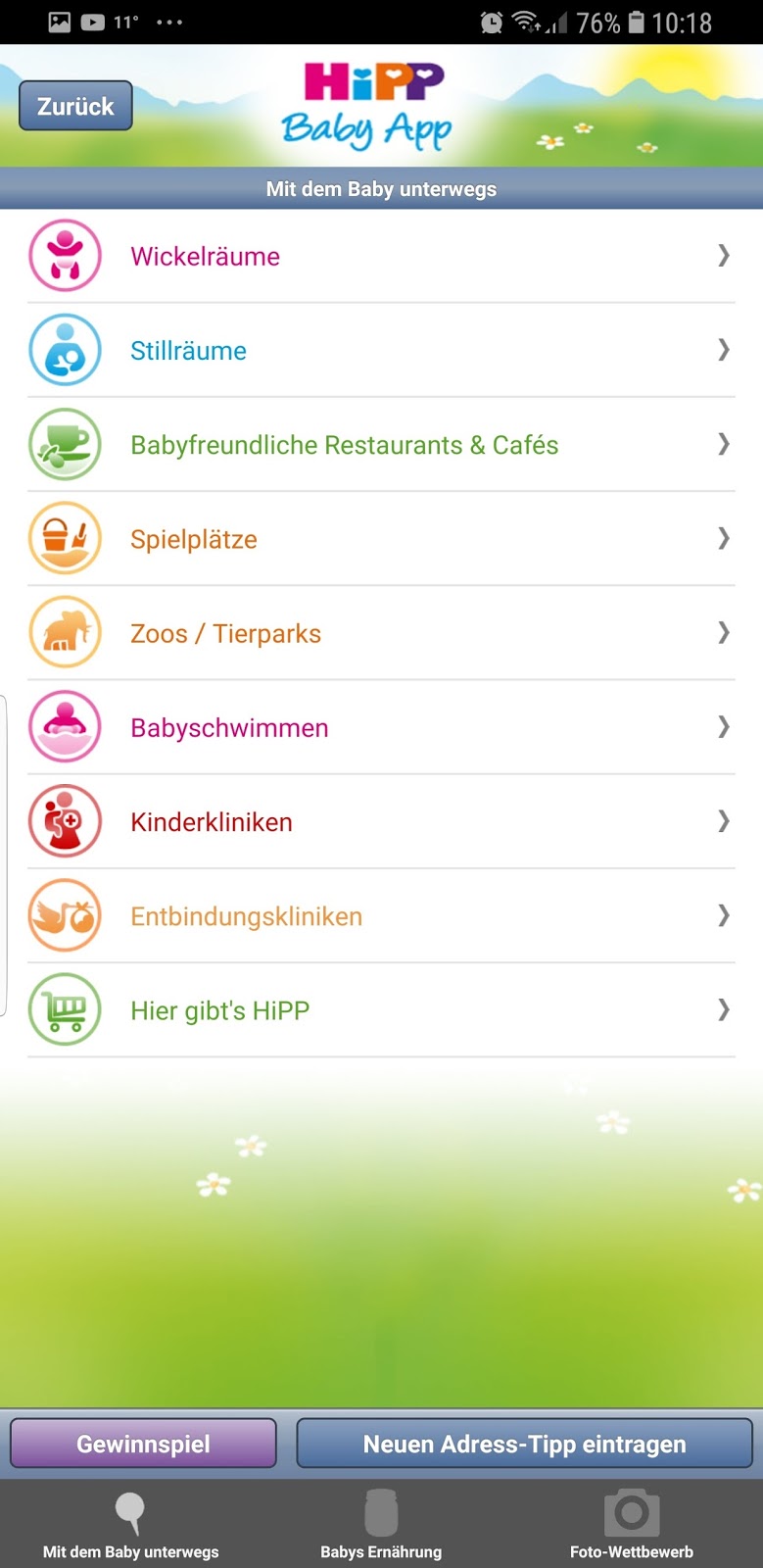Switch to the Foto-Wettbewerb tab
Screen dimensions: 763x1568
(x=632, y=1525)
